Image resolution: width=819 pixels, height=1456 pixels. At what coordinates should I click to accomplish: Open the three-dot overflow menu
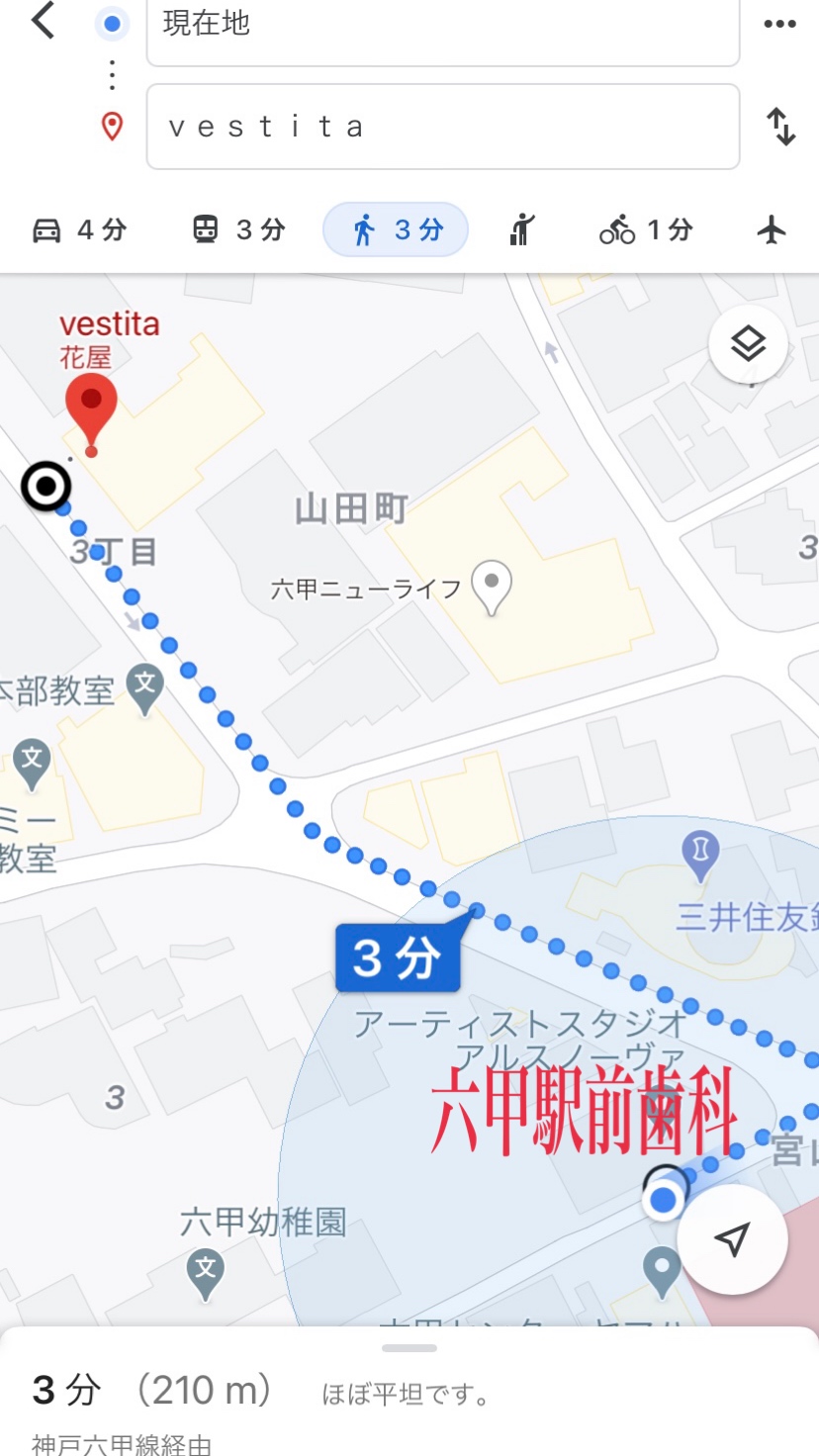779,25
